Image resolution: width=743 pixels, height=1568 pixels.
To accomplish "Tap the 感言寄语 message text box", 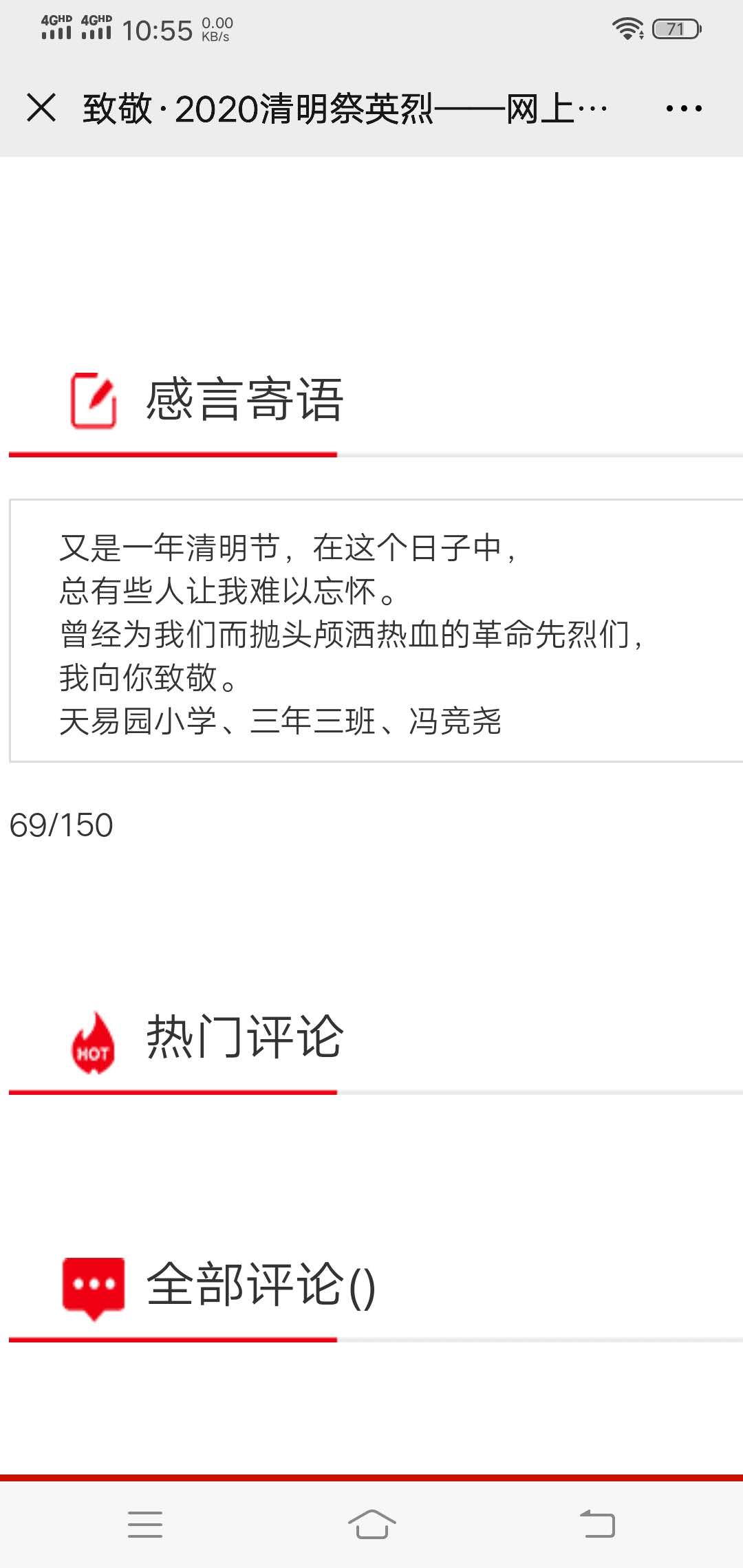I will (375, 631).
